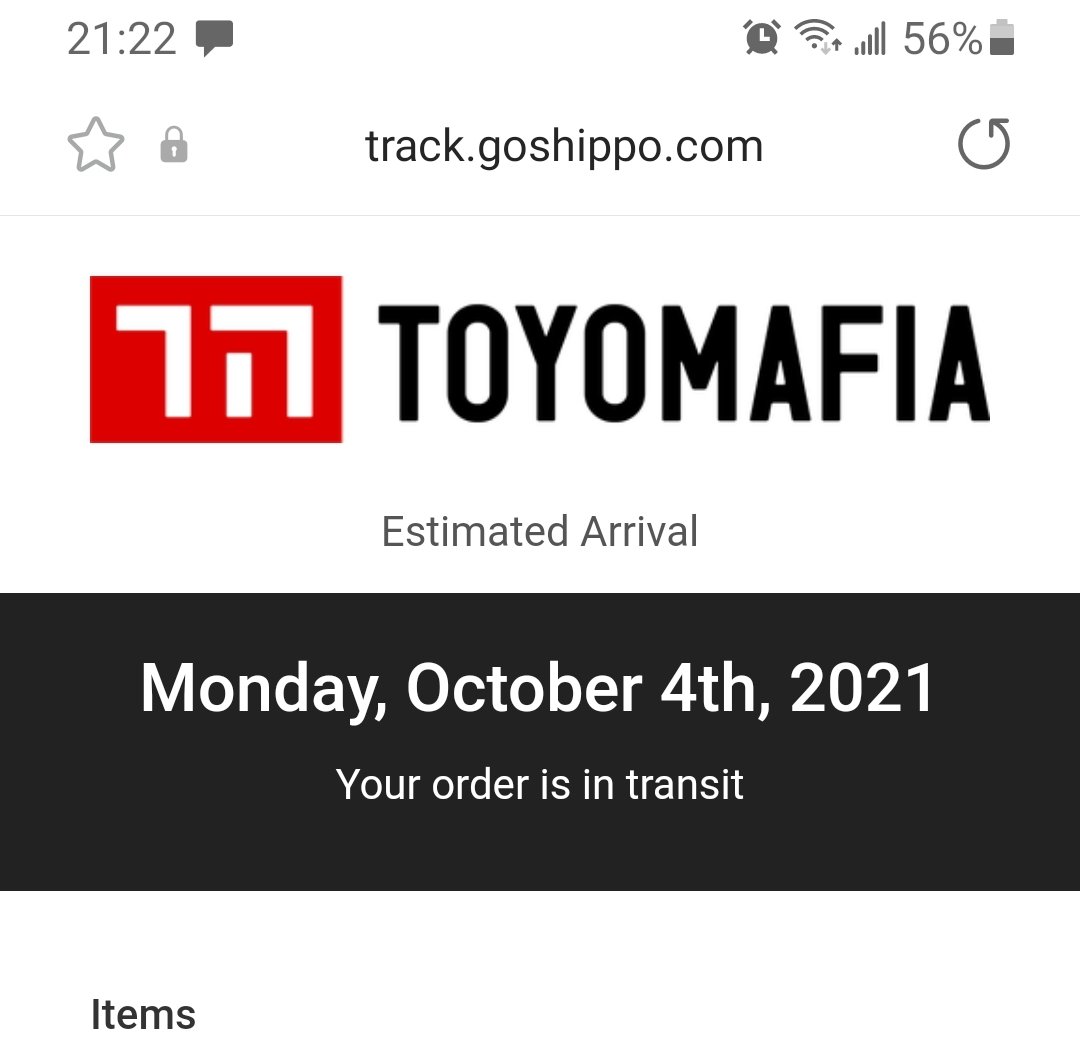View site security lock info

click(x=174, y=146)
